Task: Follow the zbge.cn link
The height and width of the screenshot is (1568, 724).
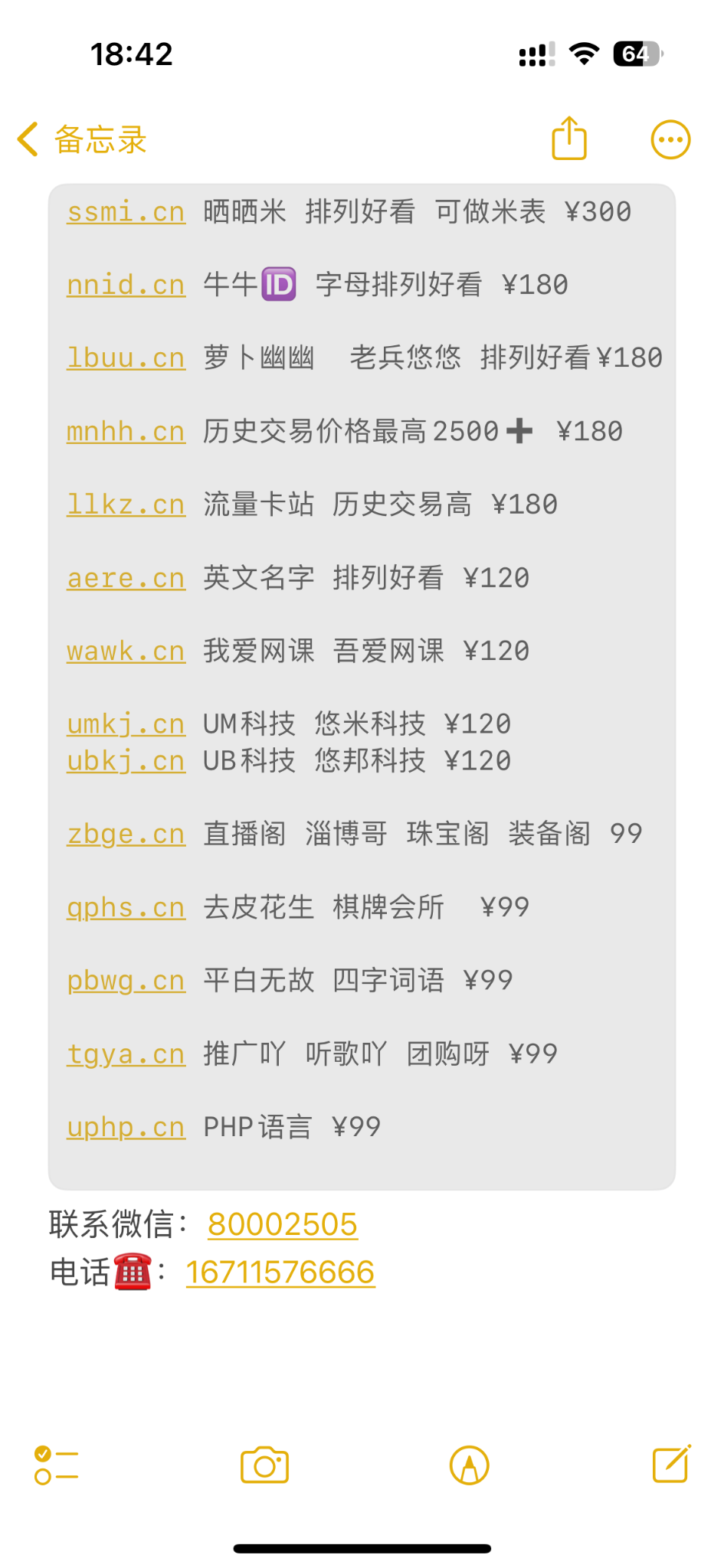Action: 126,835
